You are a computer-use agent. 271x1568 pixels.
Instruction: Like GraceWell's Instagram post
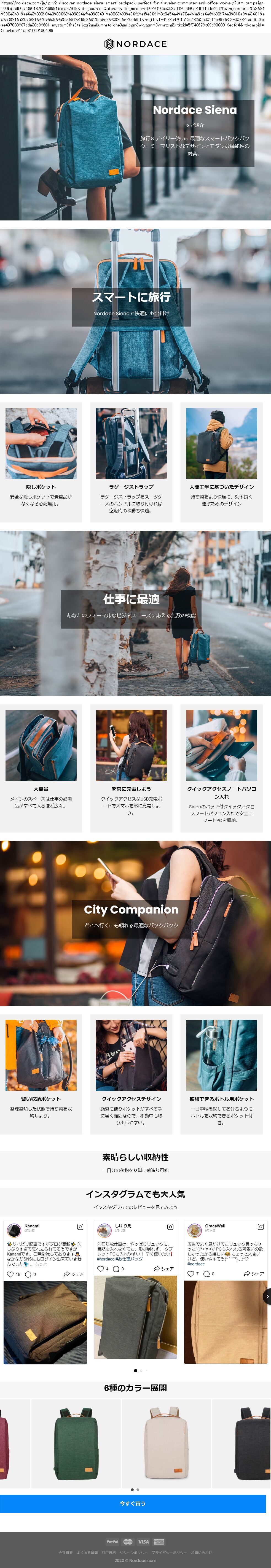pos(190,1273)
